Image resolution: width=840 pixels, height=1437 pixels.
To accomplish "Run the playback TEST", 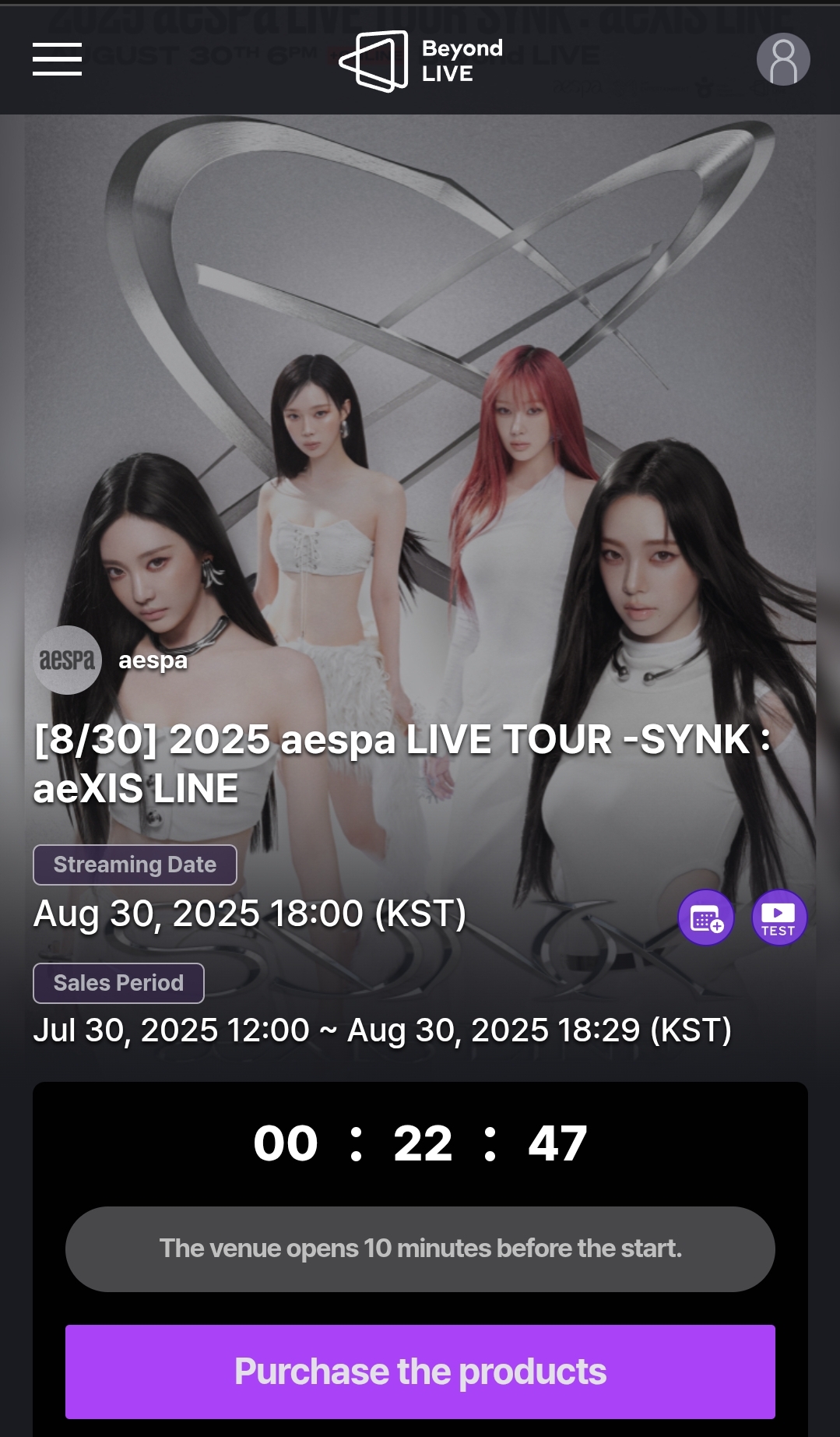I will (x=778, y=917).
